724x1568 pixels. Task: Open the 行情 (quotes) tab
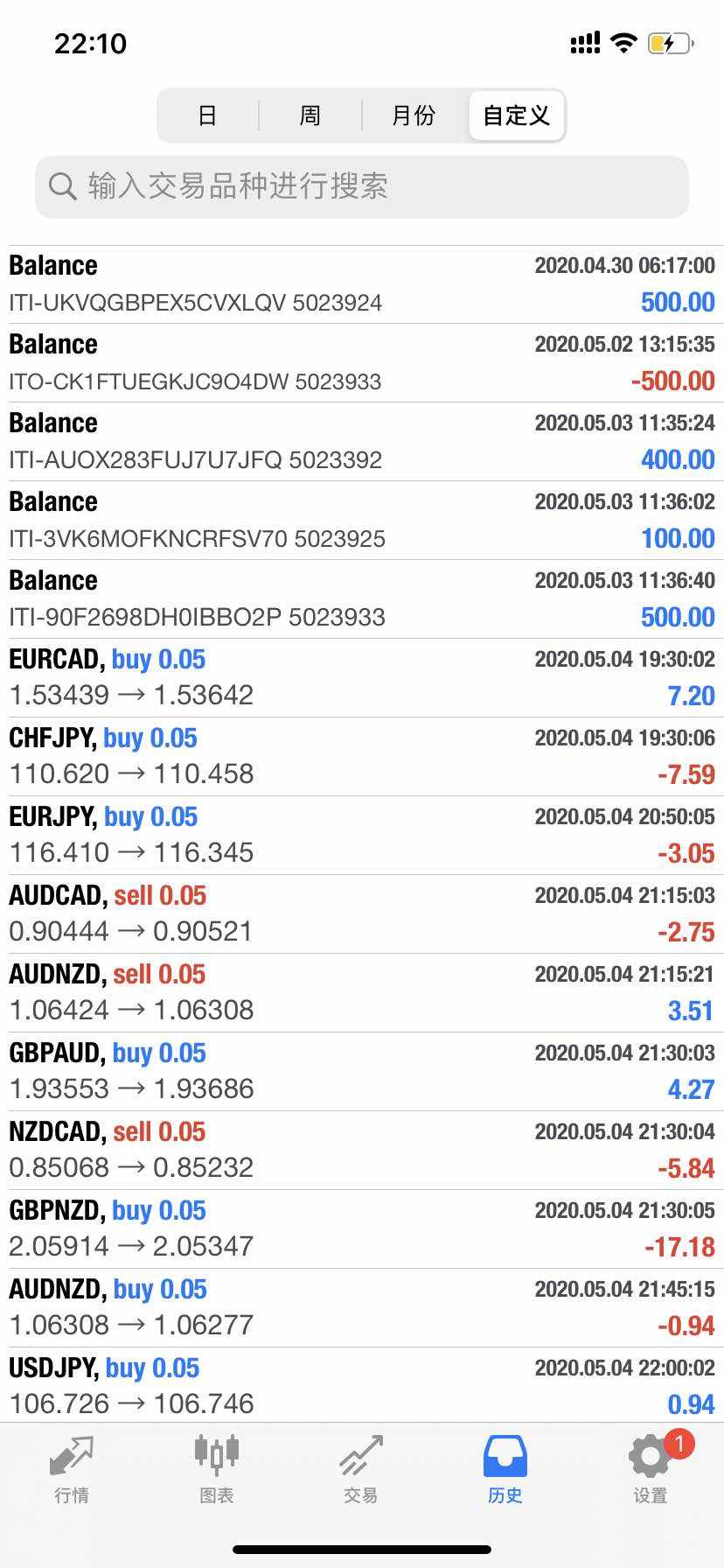coord(72,1470)
